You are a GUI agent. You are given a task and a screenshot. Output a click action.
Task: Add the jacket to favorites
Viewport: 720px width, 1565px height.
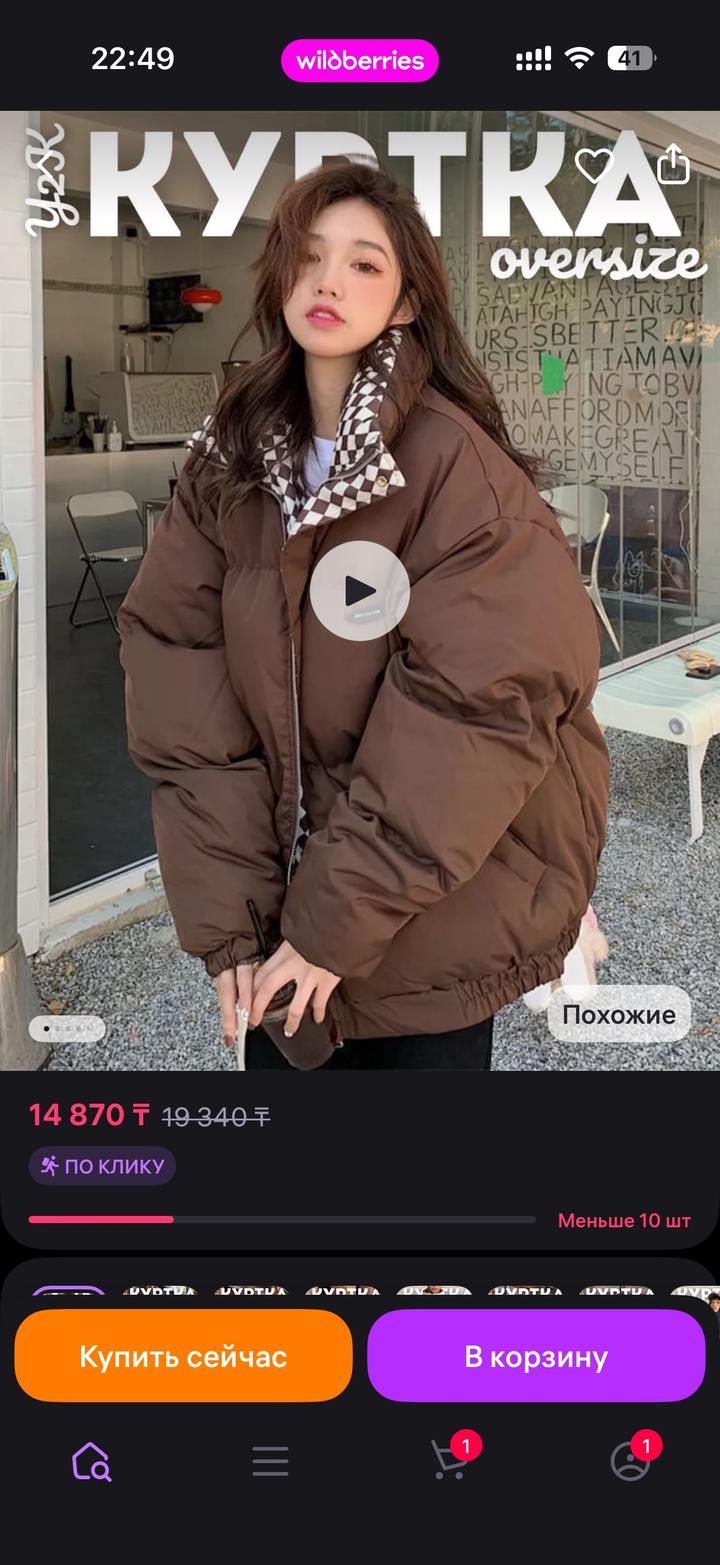(594, 165)
